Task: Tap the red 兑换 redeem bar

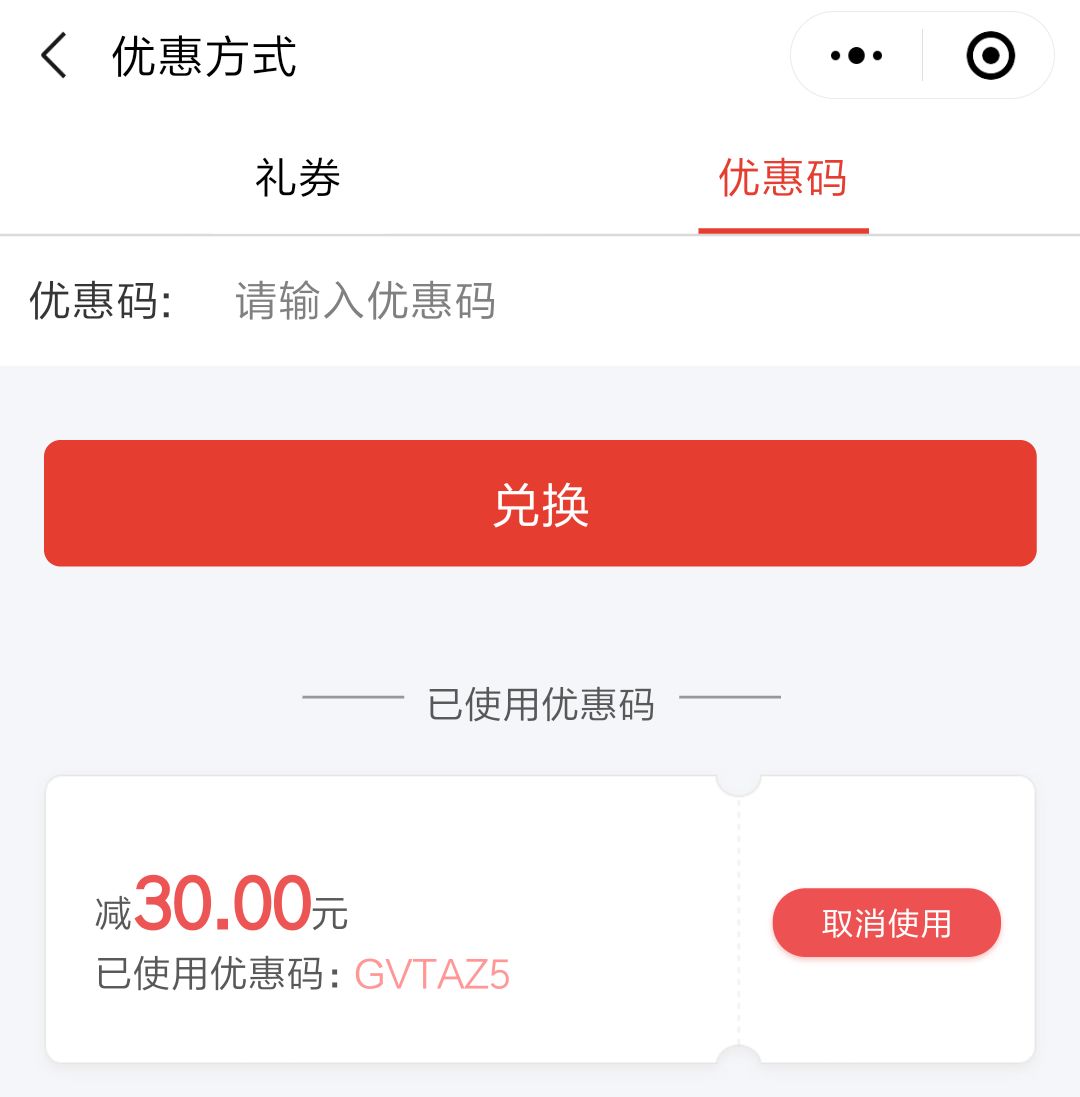Action: 540,503
